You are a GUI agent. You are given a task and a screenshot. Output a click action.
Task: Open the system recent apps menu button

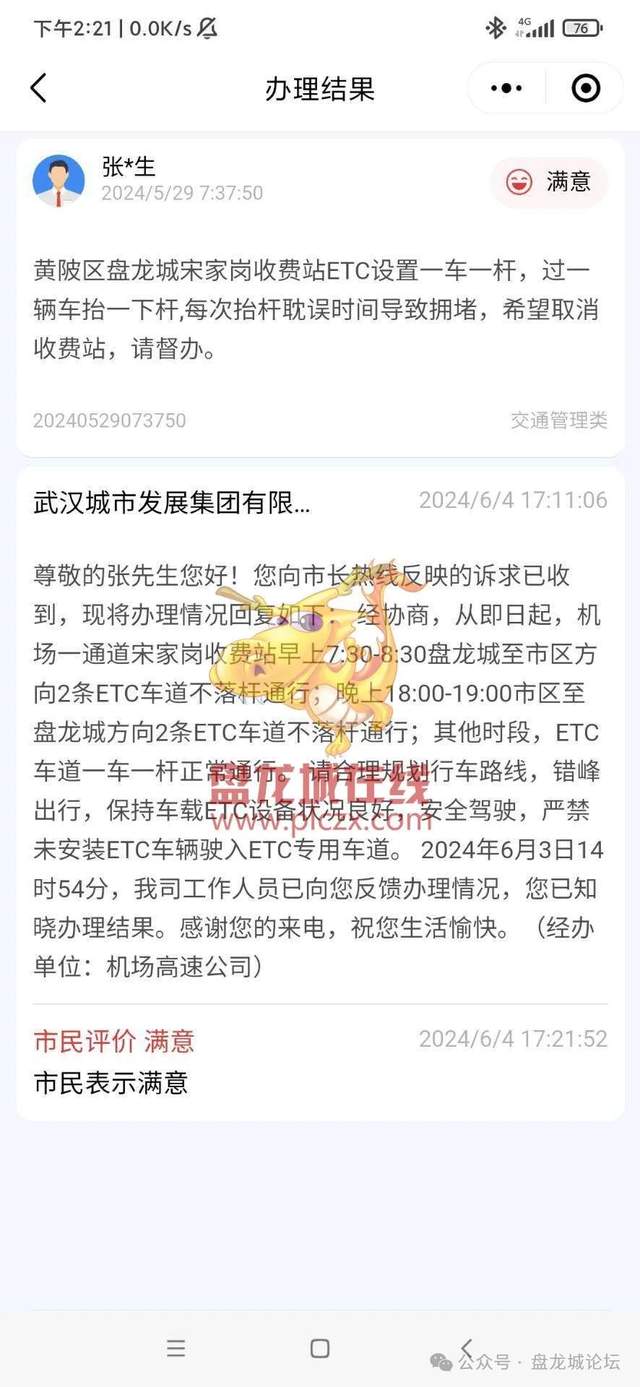[176, 1348]
